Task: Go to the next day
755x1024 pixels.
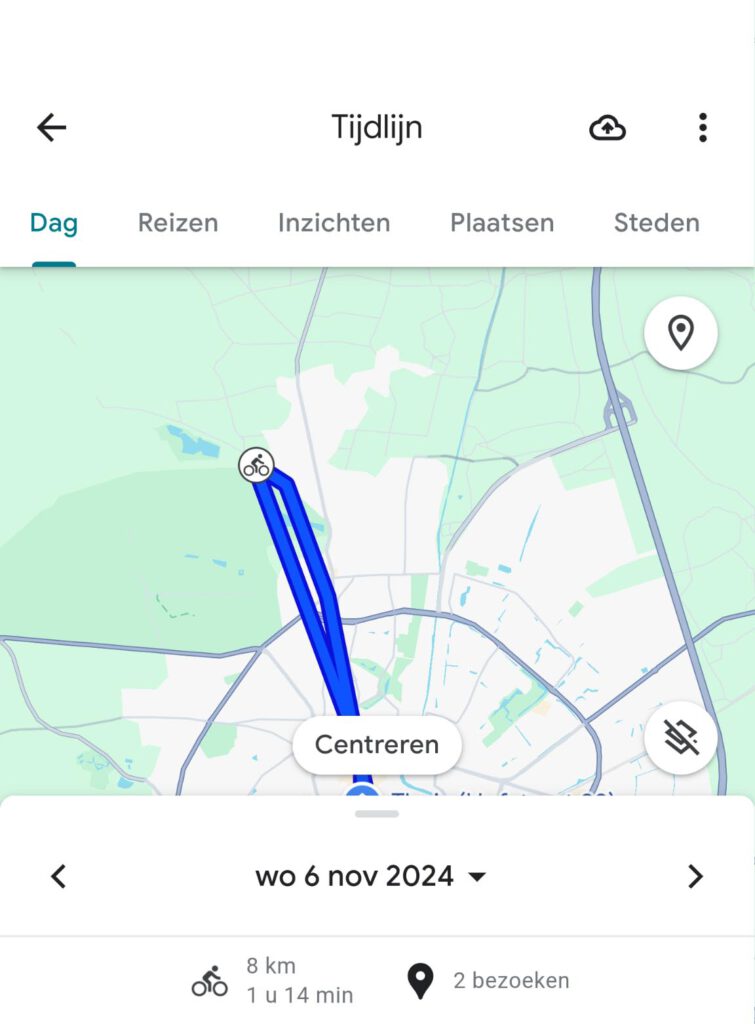Action: (695, 877)
